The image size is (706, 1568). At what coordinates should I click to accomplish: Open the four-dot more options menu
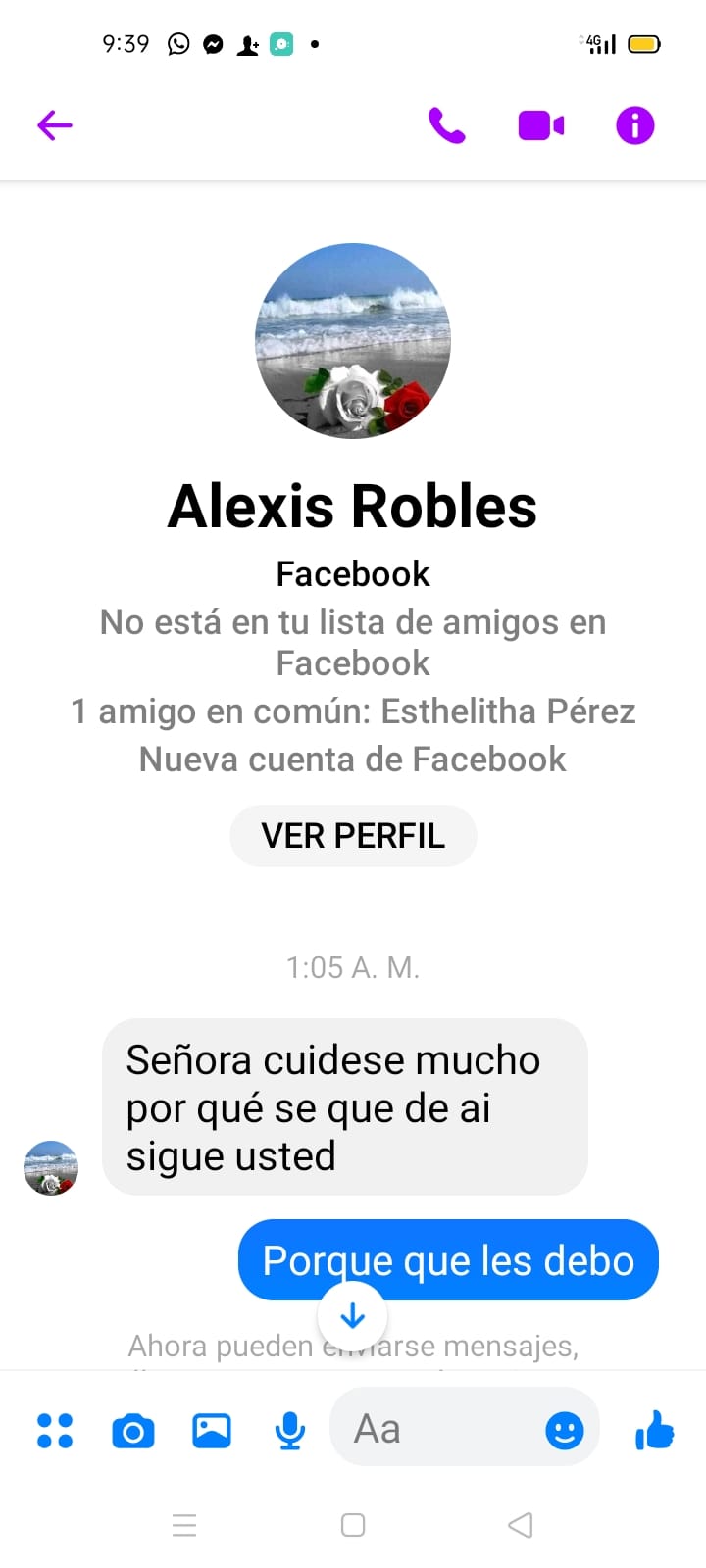(x=55, y=1430)
